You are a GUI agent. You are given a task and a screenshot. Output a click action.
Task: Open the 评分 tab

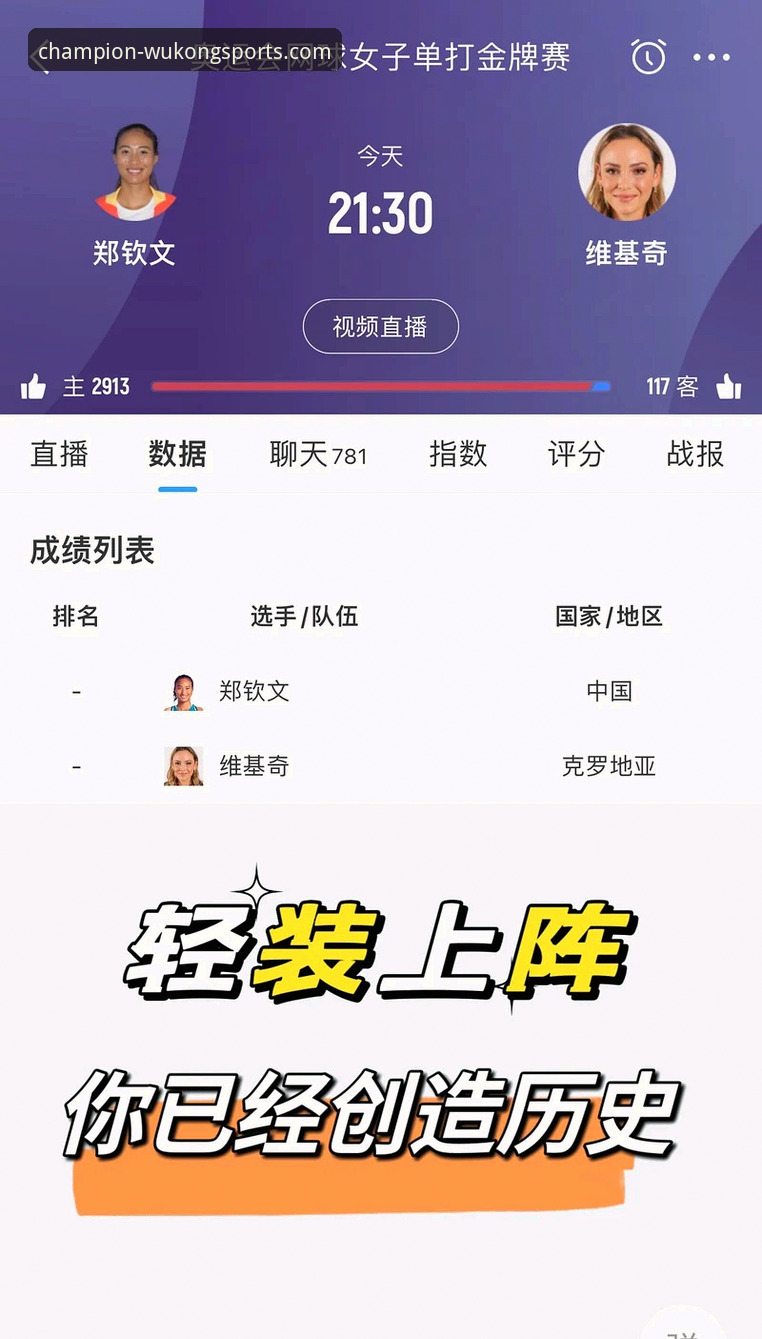[x=576, y=455]
